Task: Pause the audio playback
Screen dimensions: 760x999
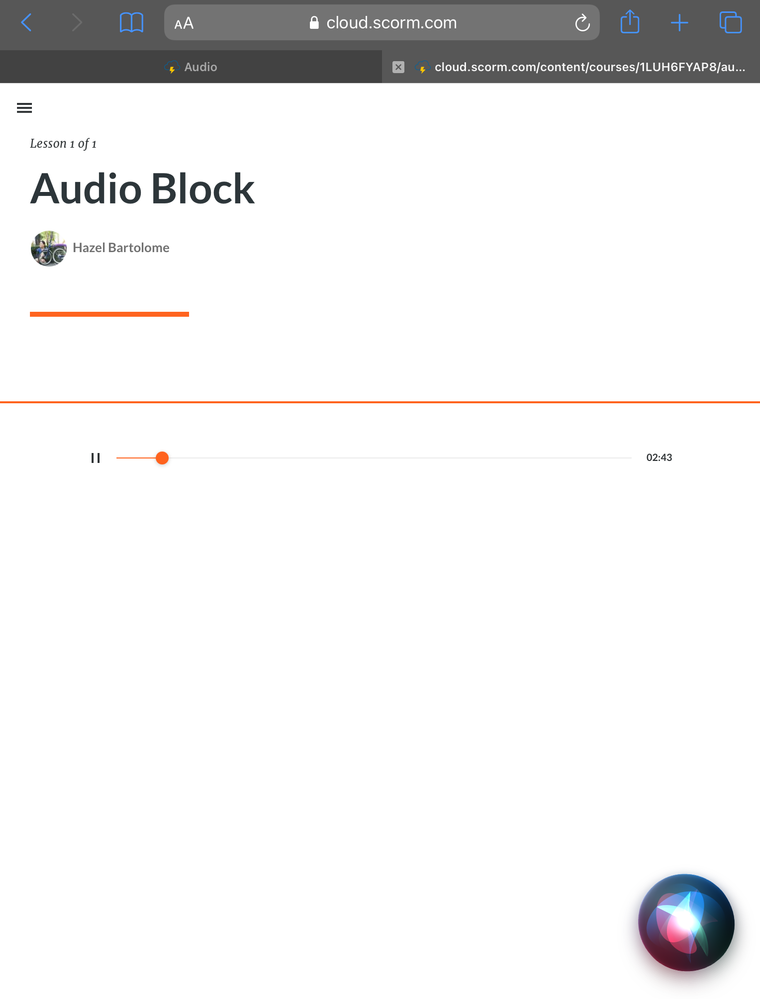Action: [96, 458]
